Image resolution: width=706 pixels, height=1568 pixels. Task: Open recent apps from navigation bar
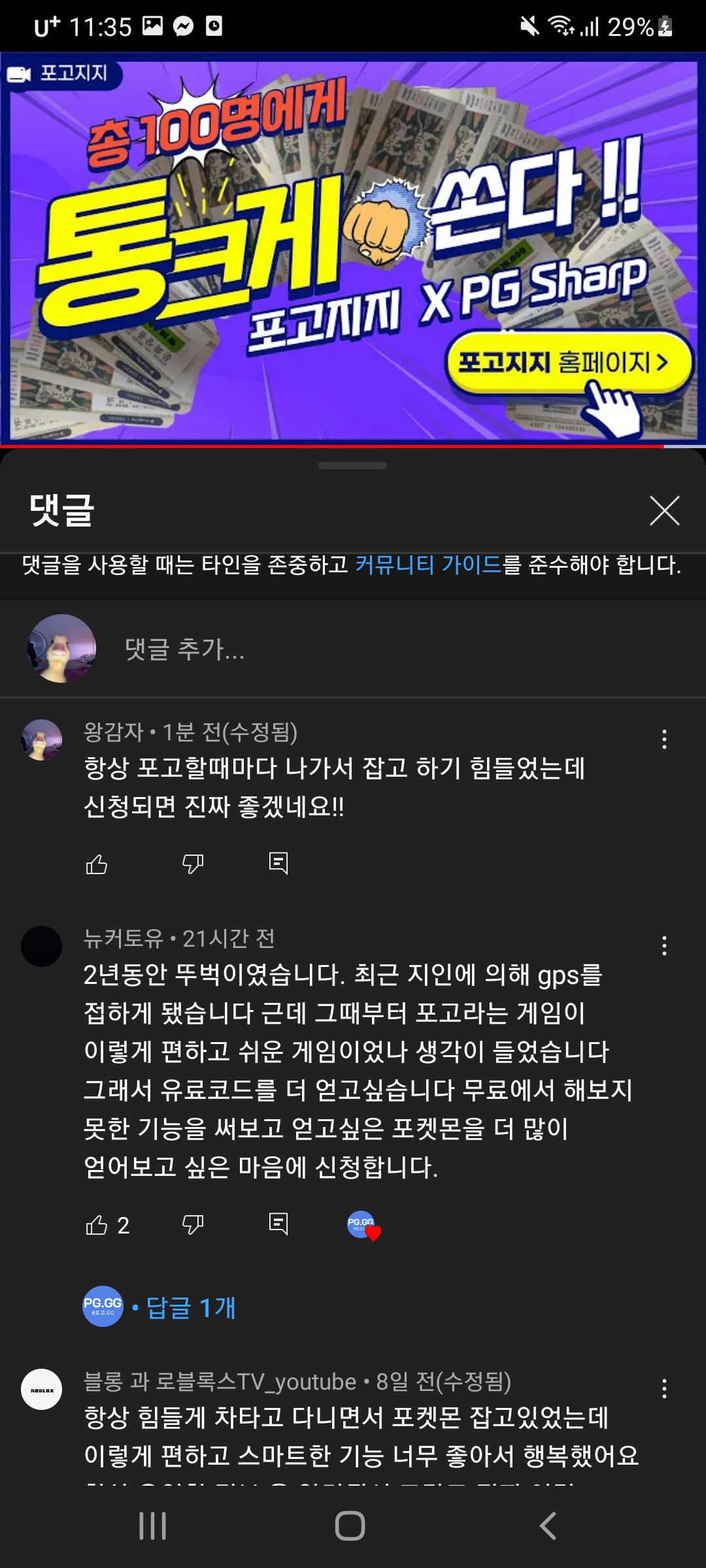(x=153, y=1526)
